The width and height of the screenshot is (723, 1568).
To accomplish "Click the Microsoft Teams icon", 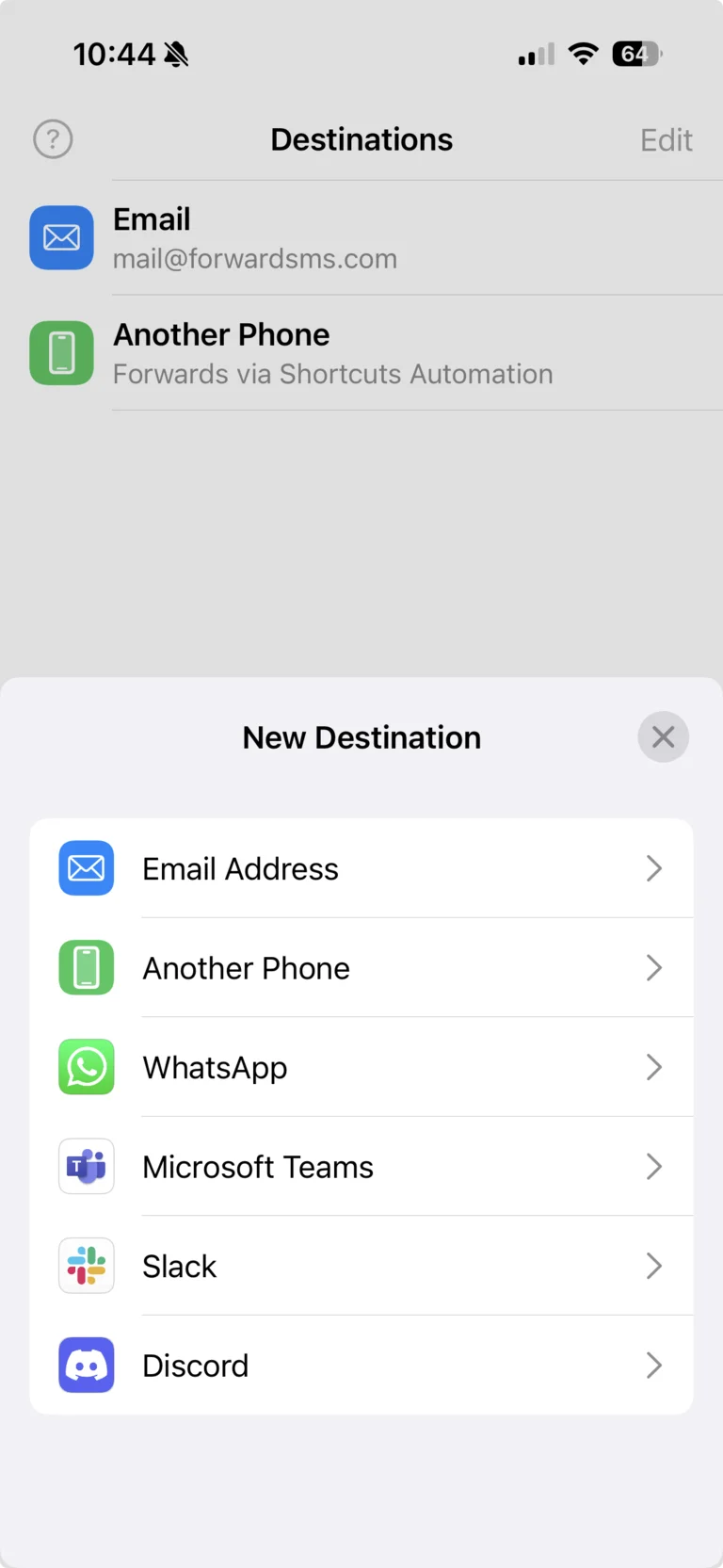I will tap(86, 1167).
